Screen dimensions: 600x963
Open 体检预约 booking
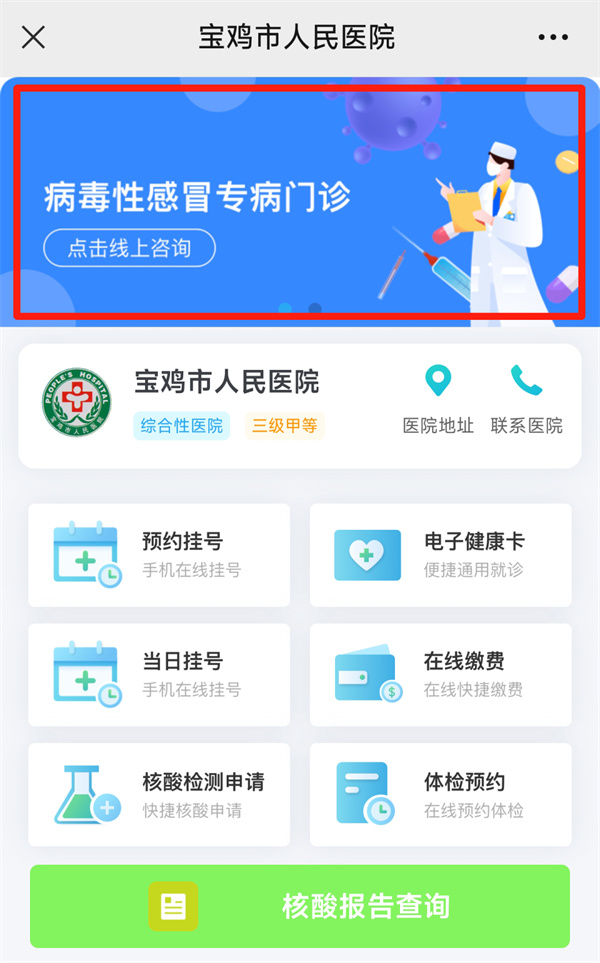pyautogui.click(x=440, y=795)
